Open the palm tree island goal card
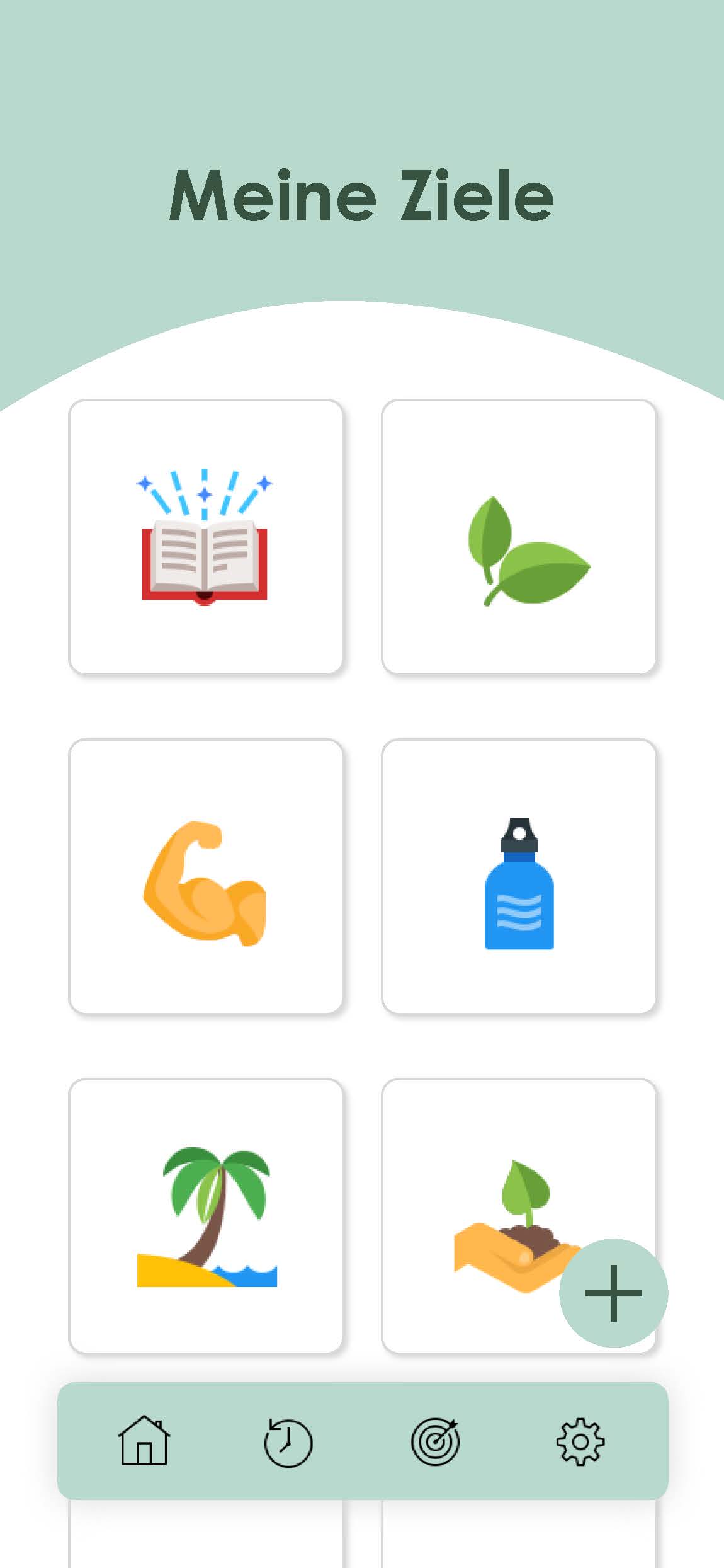 206,1216
